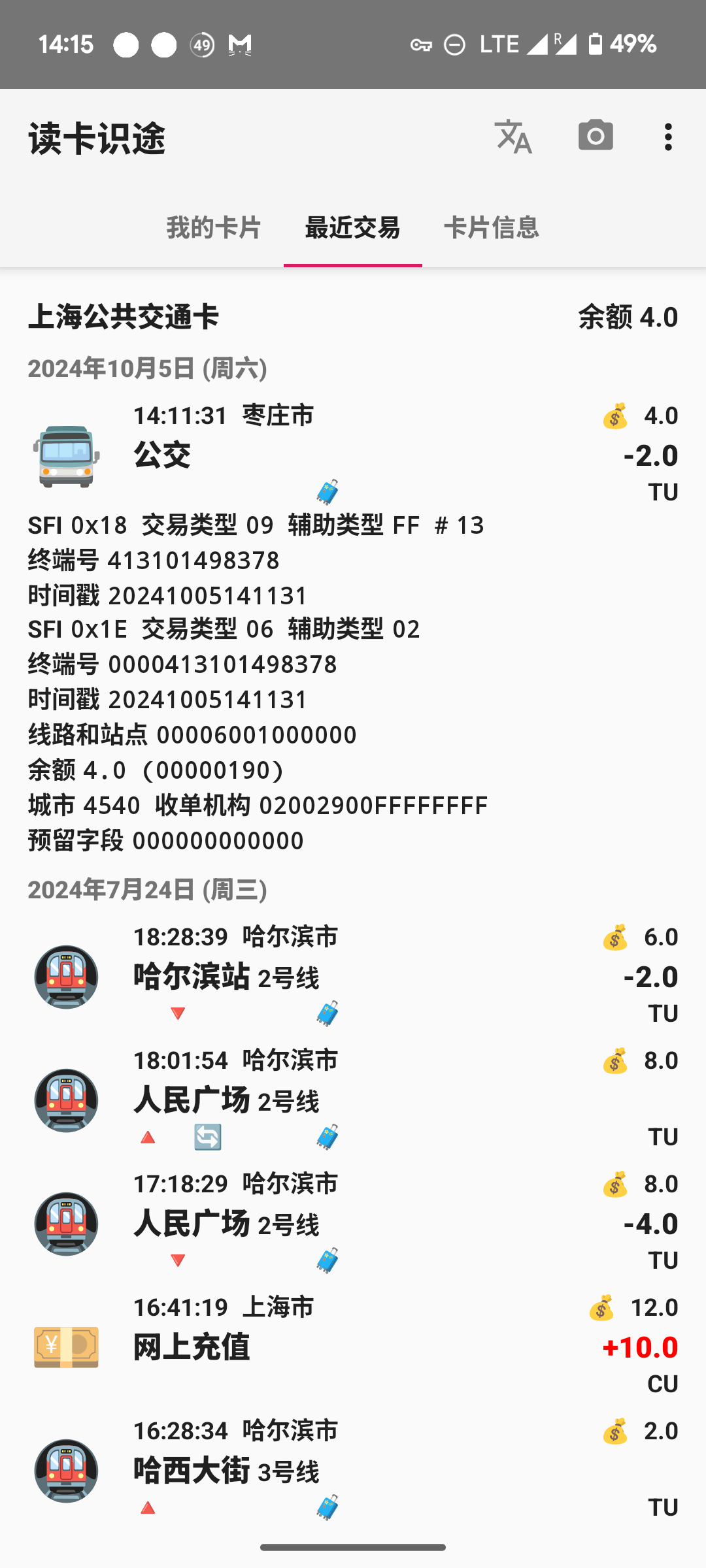Screen dimensions: 706x1568
Task: Open the 17:18:29 人民广场 transaction details
Action: [x=353, y=1222]
